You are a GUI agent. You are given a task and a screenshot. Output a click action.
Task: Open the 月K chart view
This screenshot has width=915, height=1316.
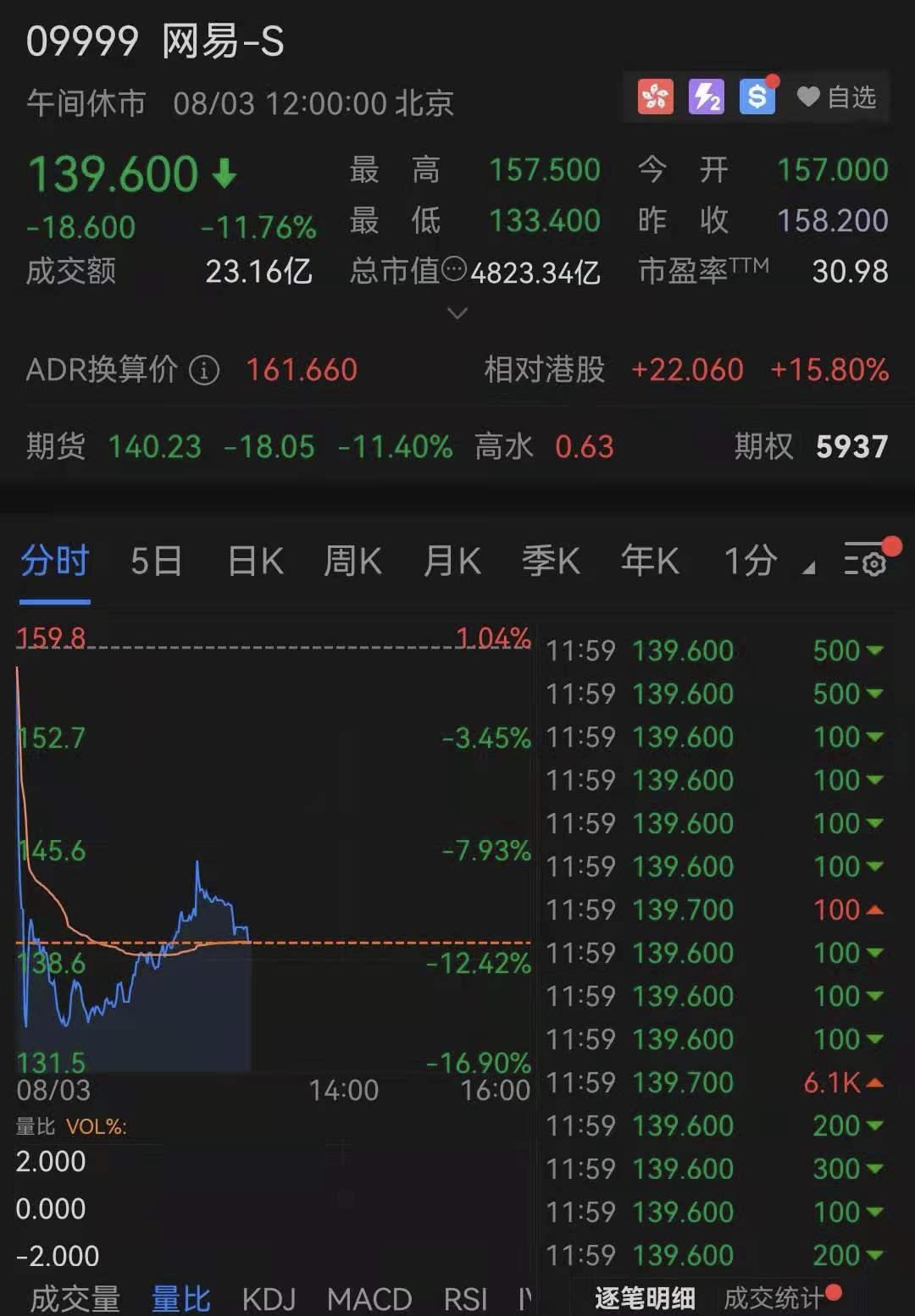[x=452, y=561]
